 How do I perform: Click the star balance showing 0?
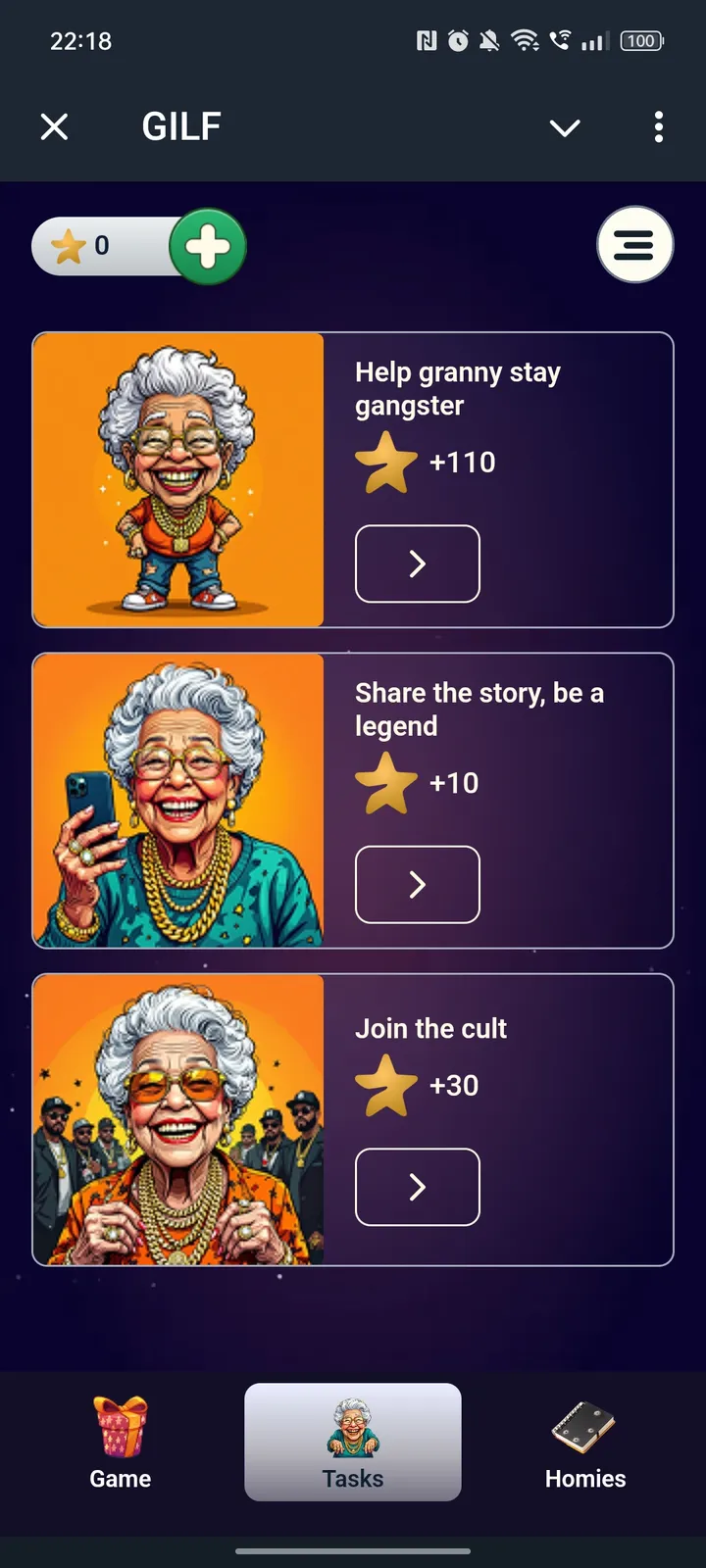(101, 246)
